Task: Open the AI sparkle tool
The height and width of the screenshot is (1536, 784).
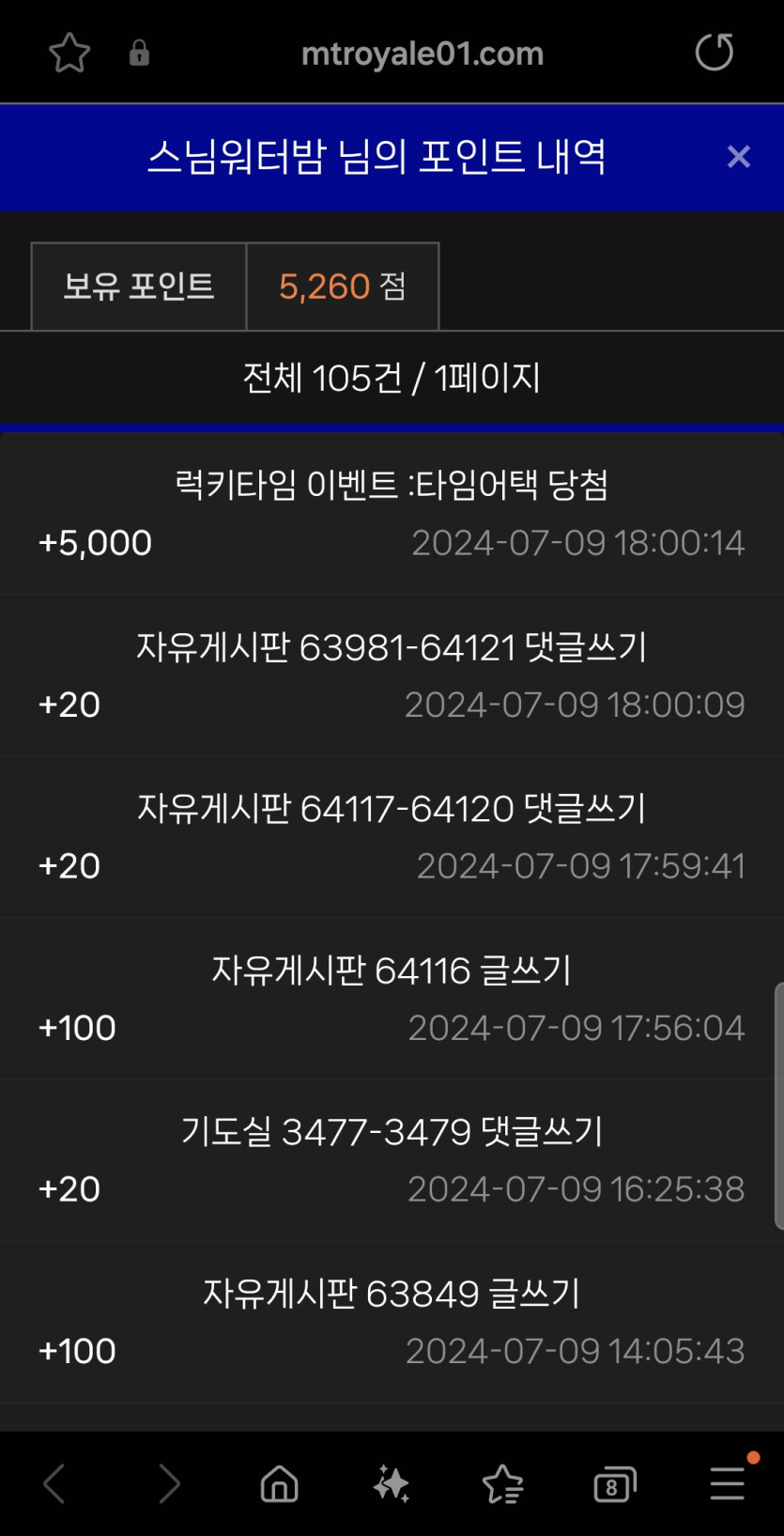Action: (392, 1484)
